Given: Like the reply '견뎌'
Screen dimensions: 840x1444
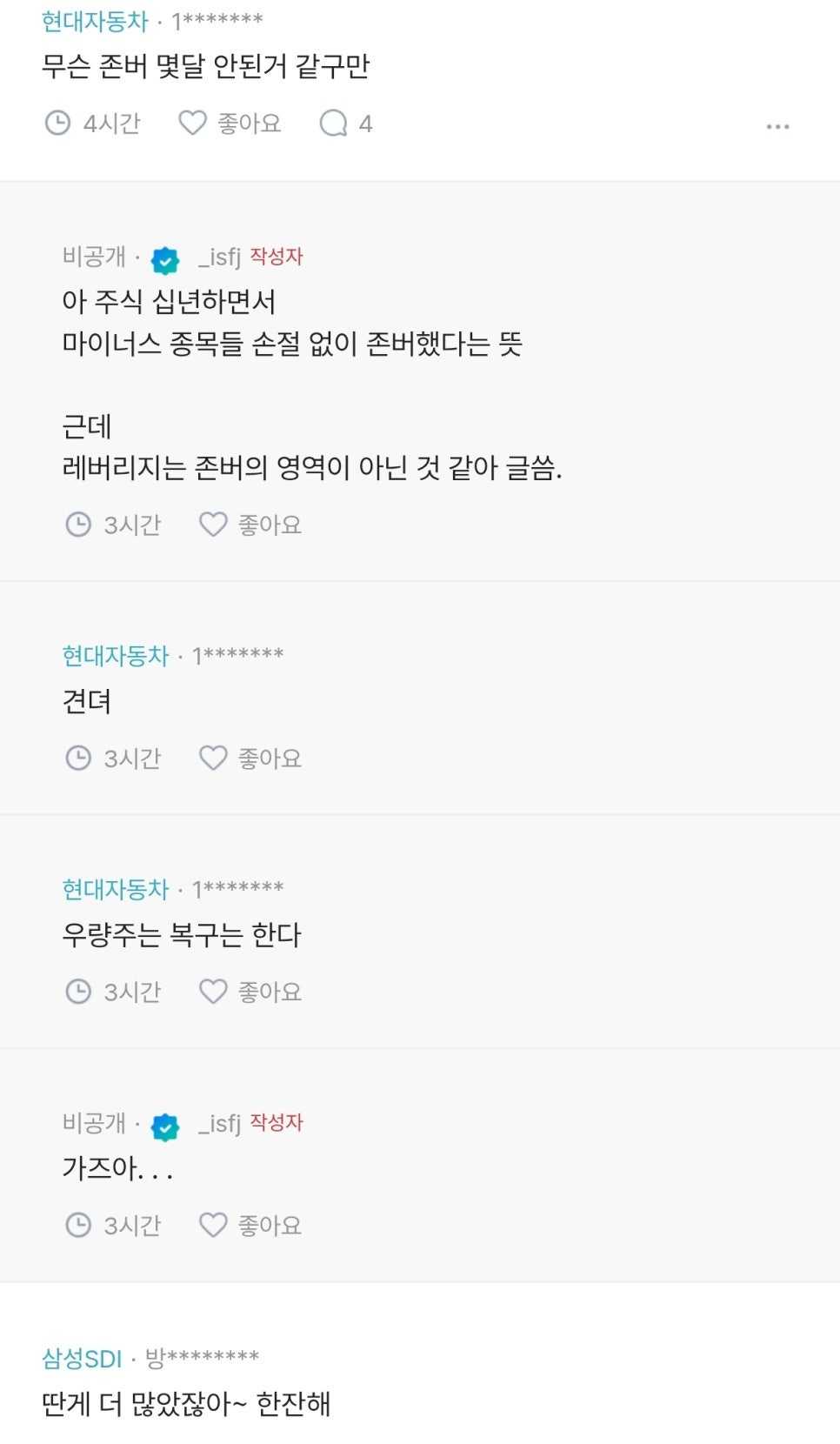Looking at the screenshot, I should coord(250,758).
